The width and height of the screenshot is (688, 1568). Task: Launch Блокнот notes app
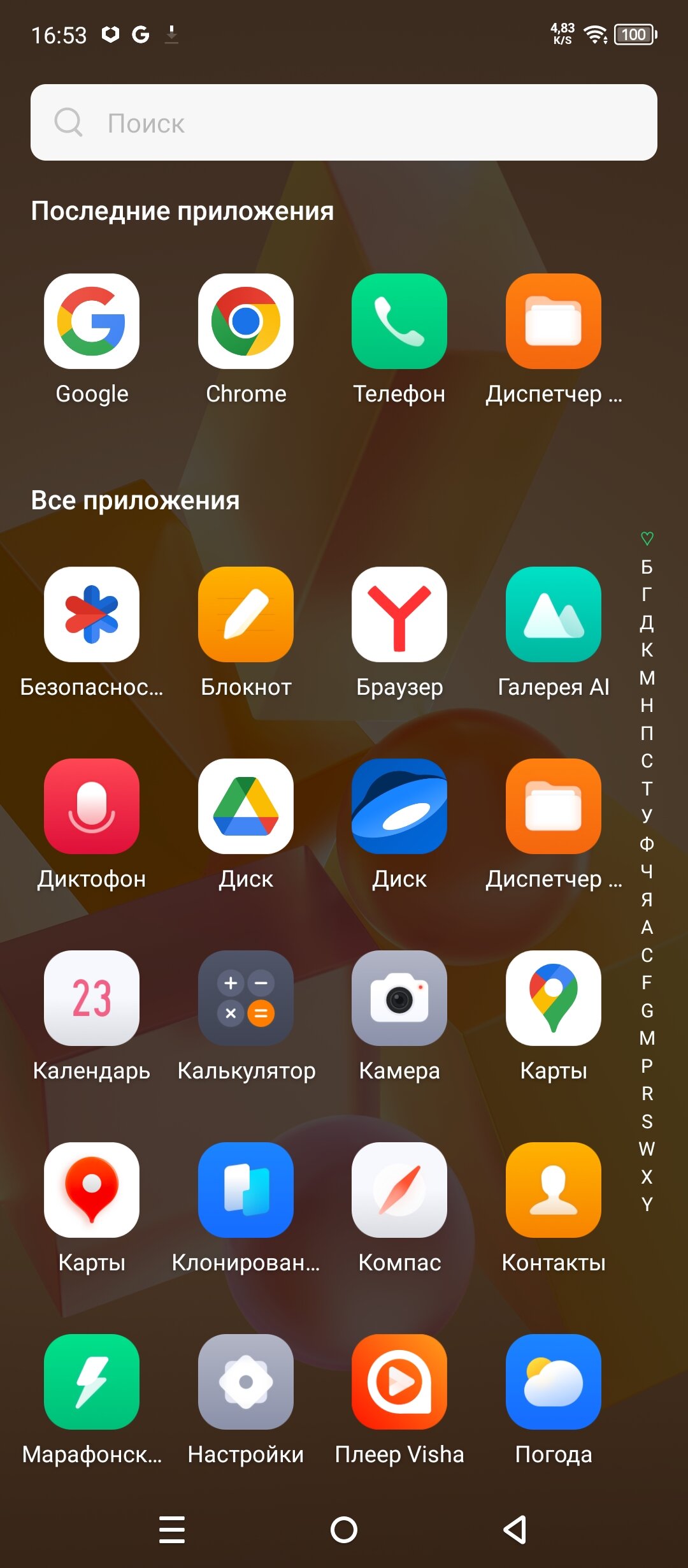(246, 614)
